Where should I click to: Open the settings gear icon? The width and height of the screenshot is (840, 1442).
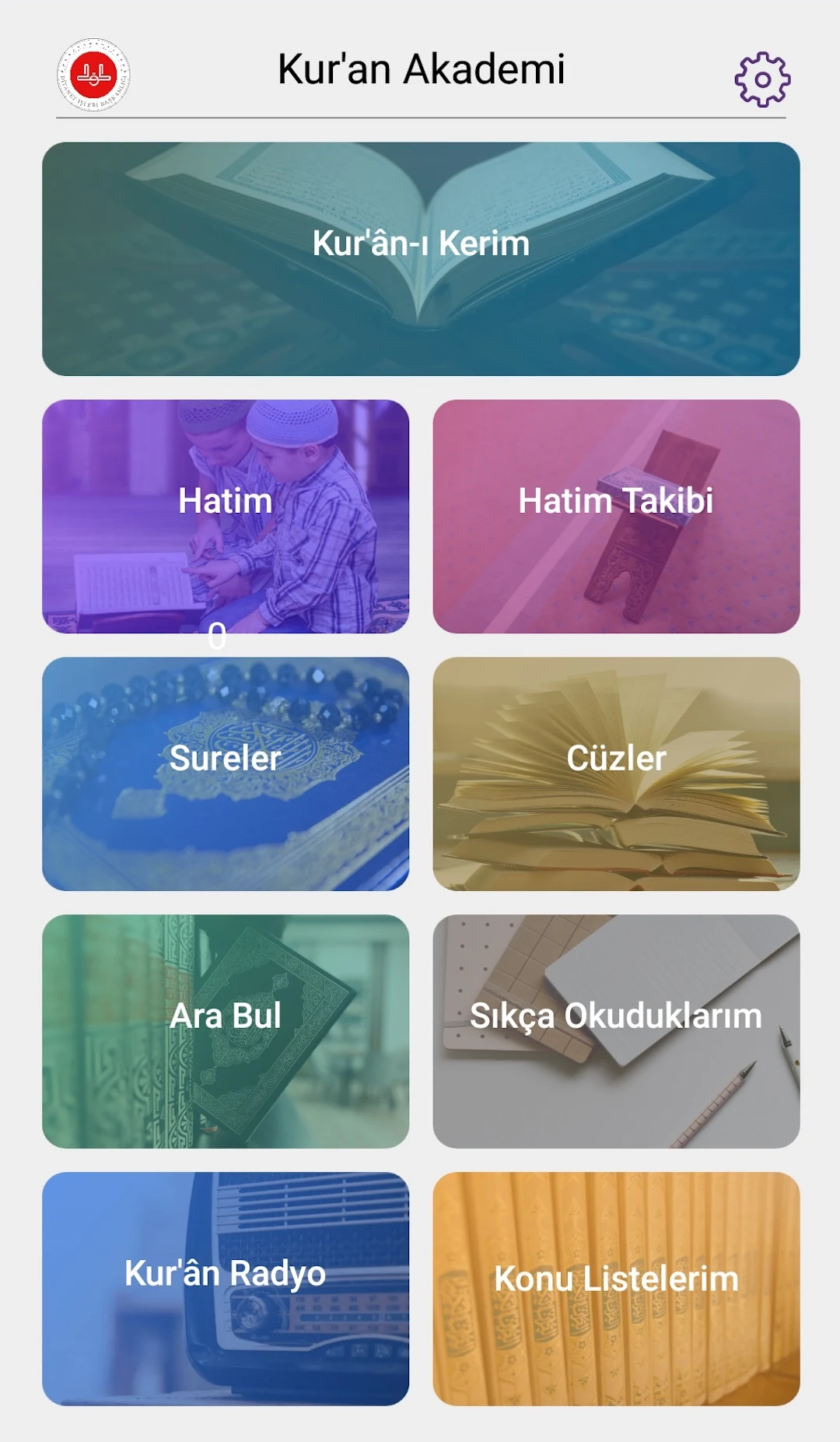coord(762,79)
